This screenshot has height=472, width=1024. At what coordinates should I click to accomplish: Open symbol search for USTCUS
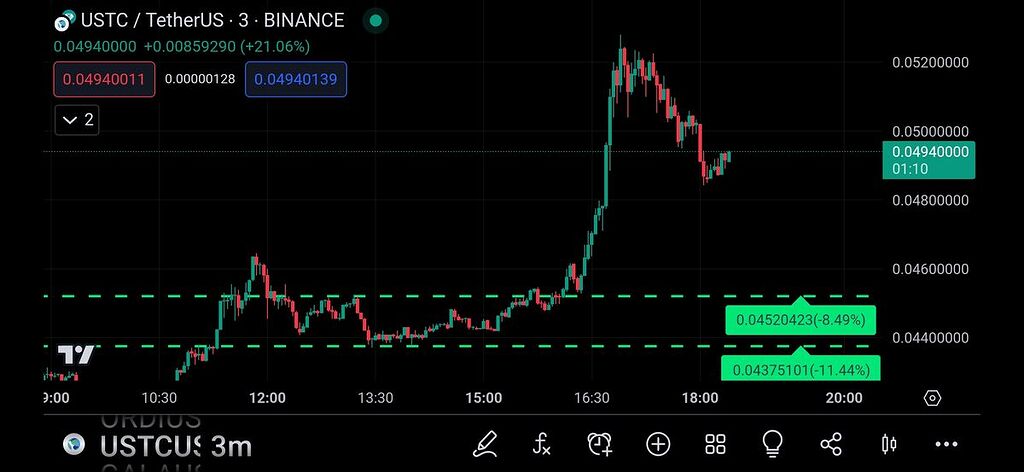[148, 446]
